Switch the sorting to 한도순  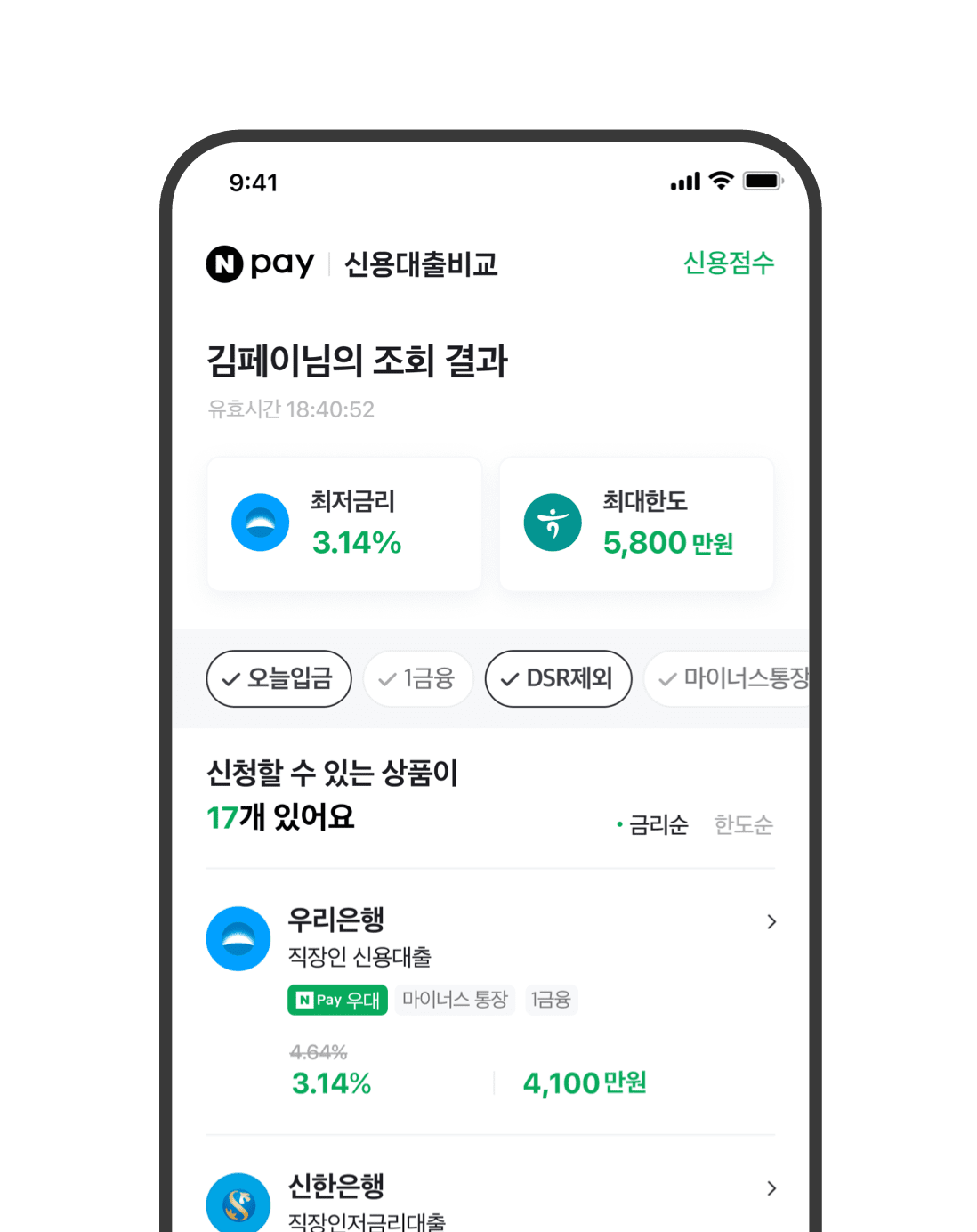tap(743, 825)
